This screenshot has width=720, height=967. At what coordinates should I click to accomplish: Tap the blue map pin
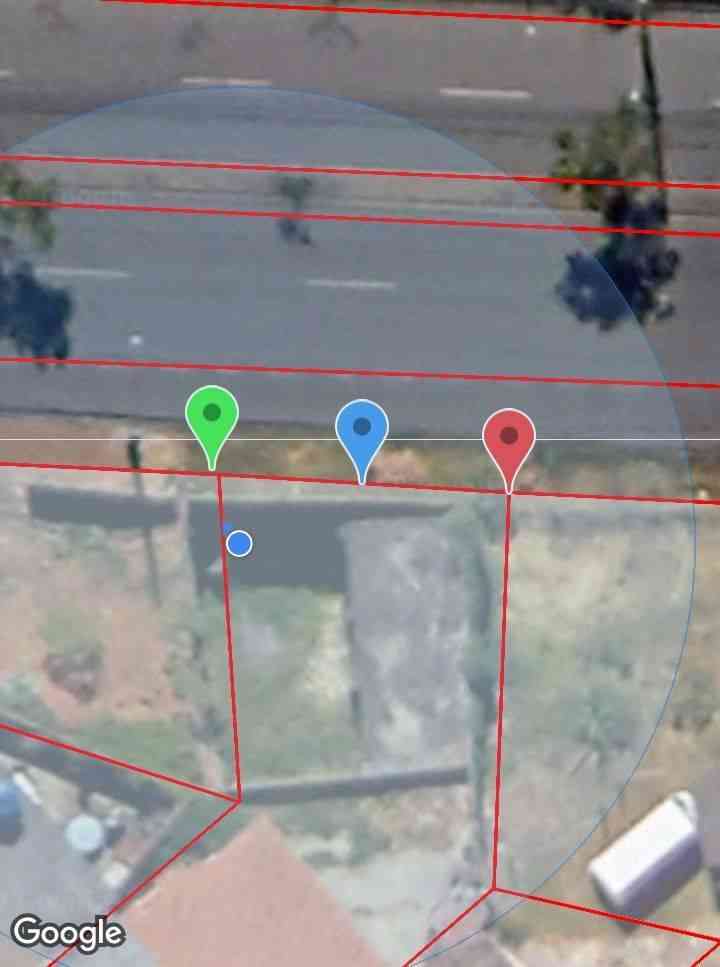coord(362,431)
